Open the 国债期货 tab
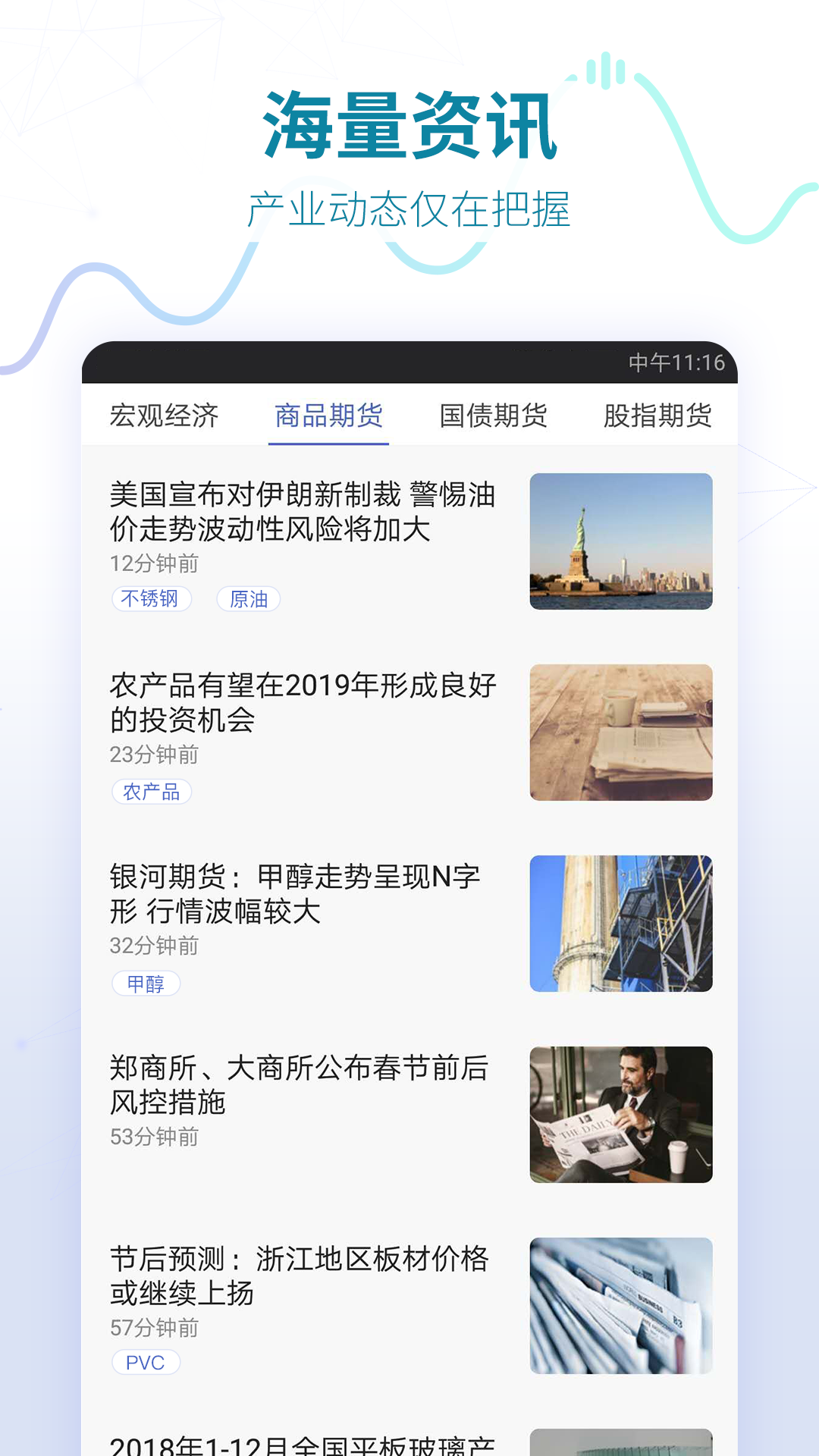The height and width of the screenshot is (1456, 819). point(494,416)
